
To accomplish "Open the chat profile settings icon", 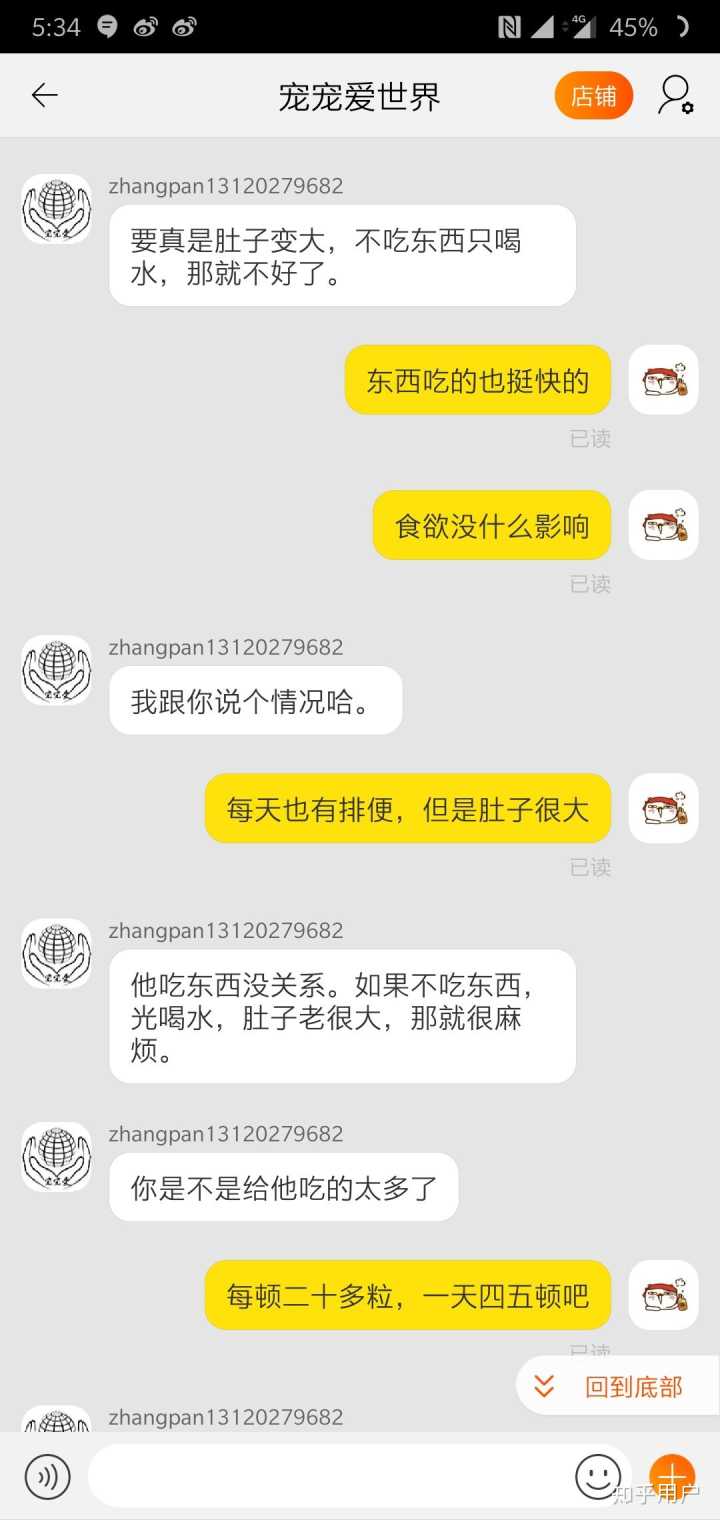I will point(675,96).
